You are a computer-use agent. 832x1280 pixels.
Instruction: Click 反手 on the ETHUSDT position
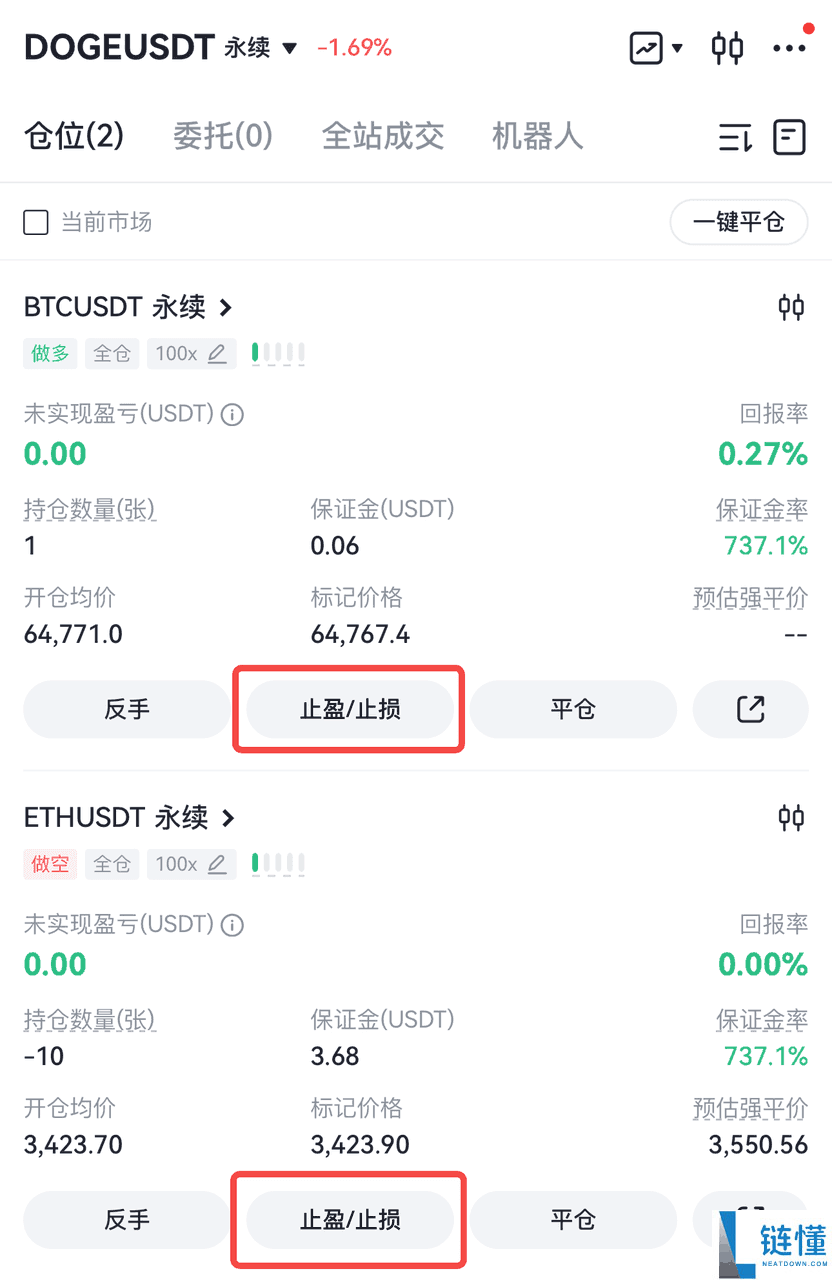(126, 1220)
